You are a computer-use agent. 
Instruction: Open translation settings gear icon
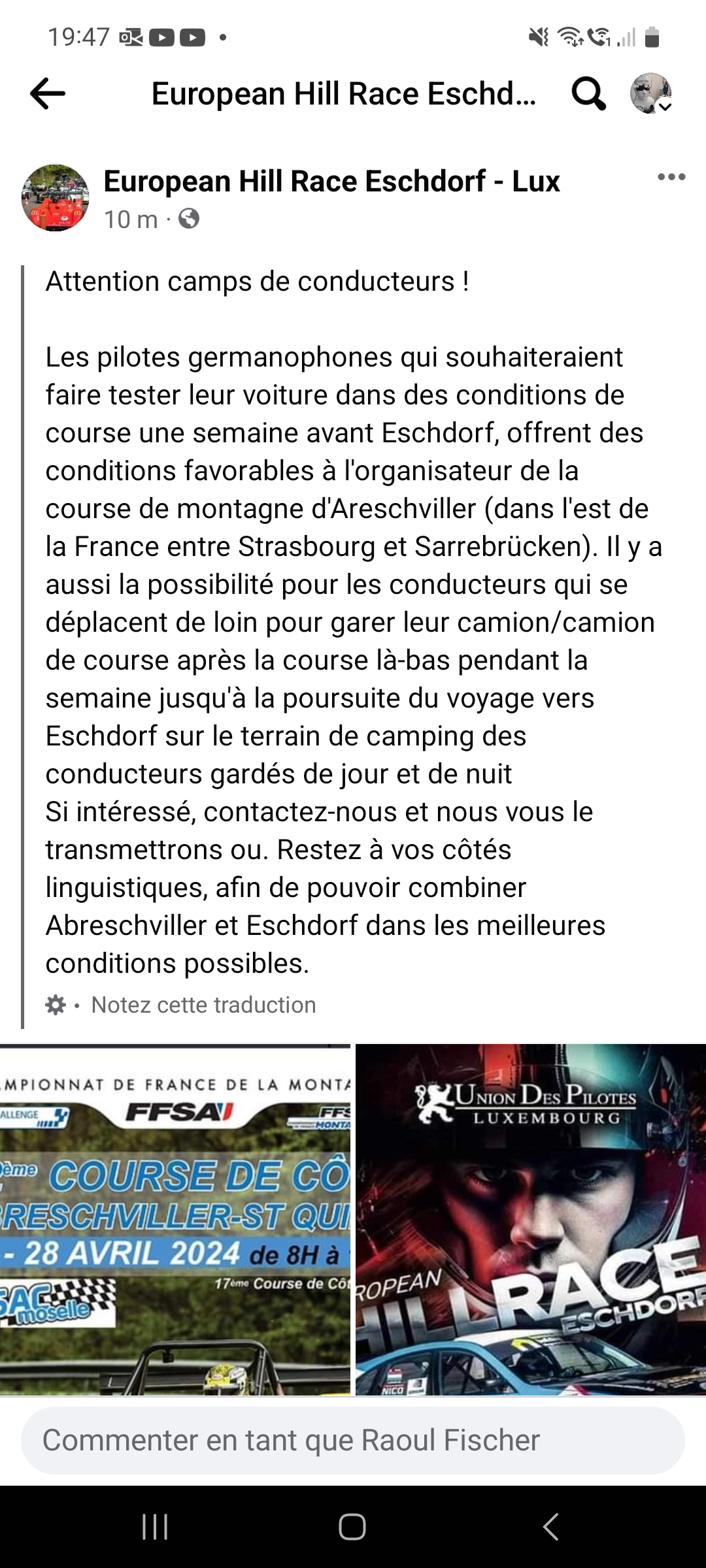(x=56, y=1005)
